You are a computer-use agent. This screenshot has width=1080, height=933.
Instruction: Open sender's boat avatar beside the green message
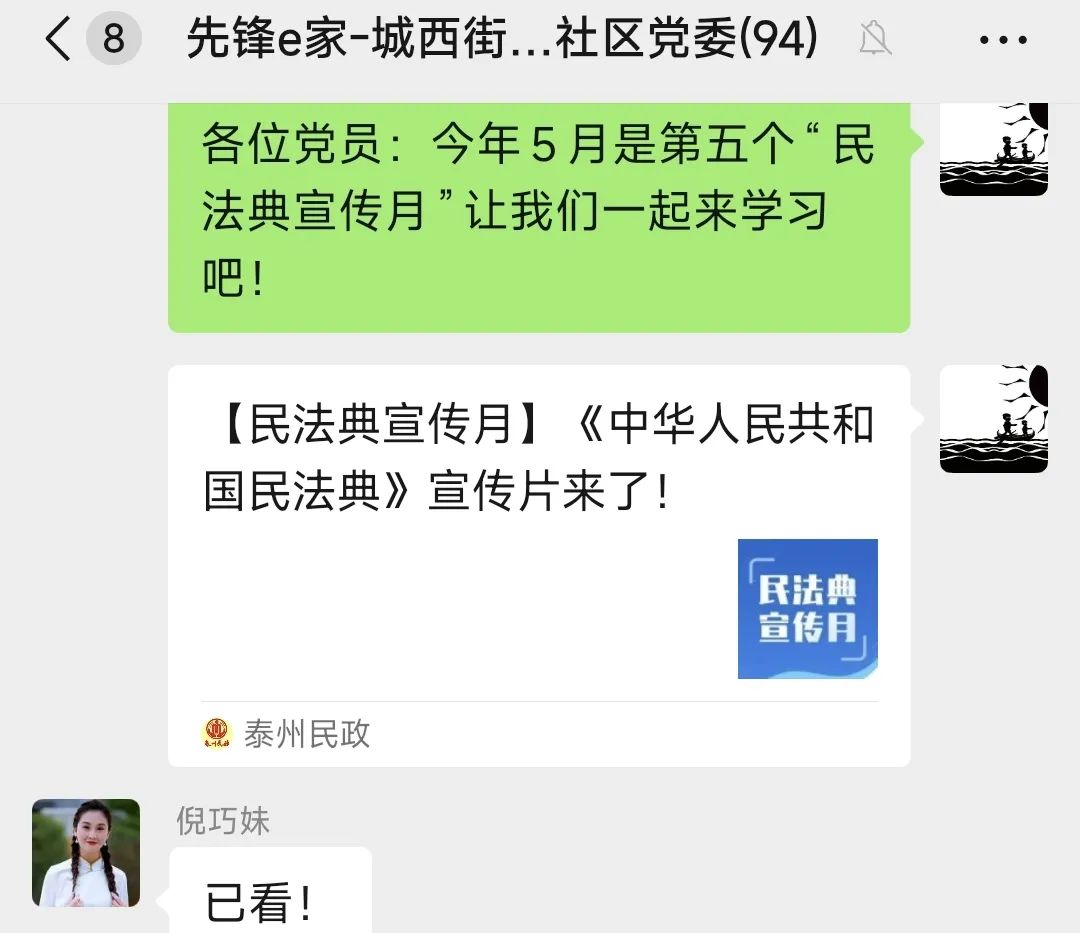[x=993, y=148]
